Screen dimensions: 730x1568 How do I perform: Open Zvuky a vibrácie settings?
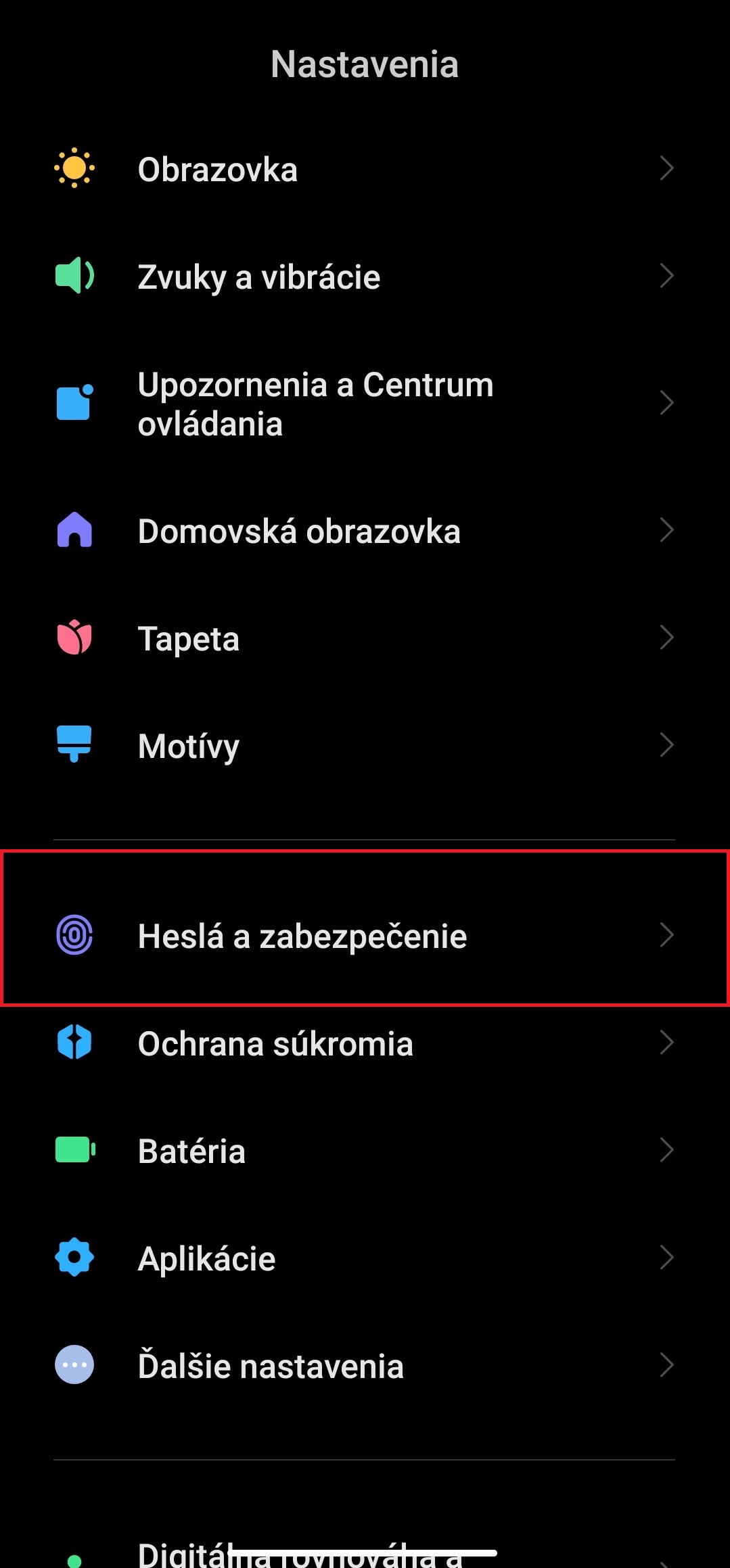pyautogui.click(x=365, y=277)
